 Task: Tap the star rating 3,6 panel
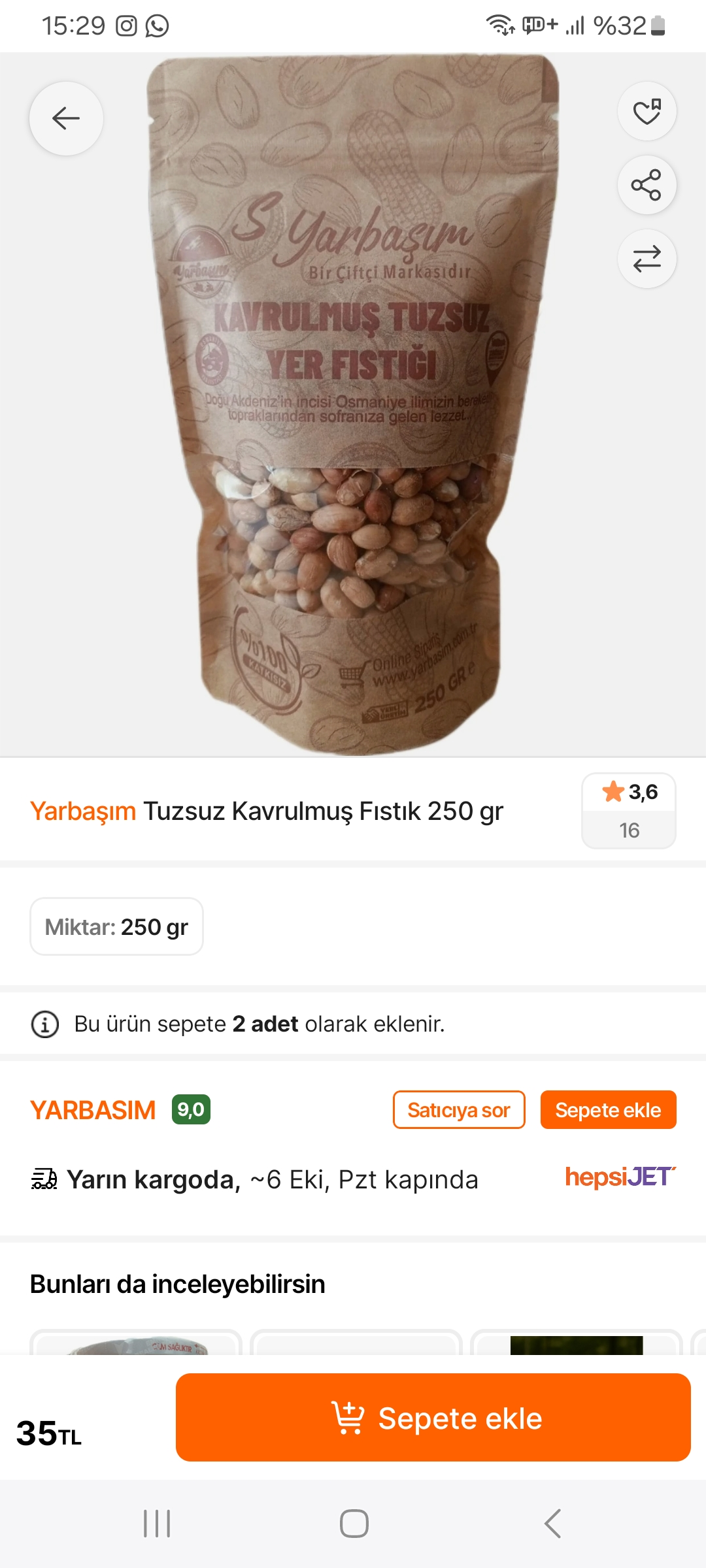[x=628, y=792]
